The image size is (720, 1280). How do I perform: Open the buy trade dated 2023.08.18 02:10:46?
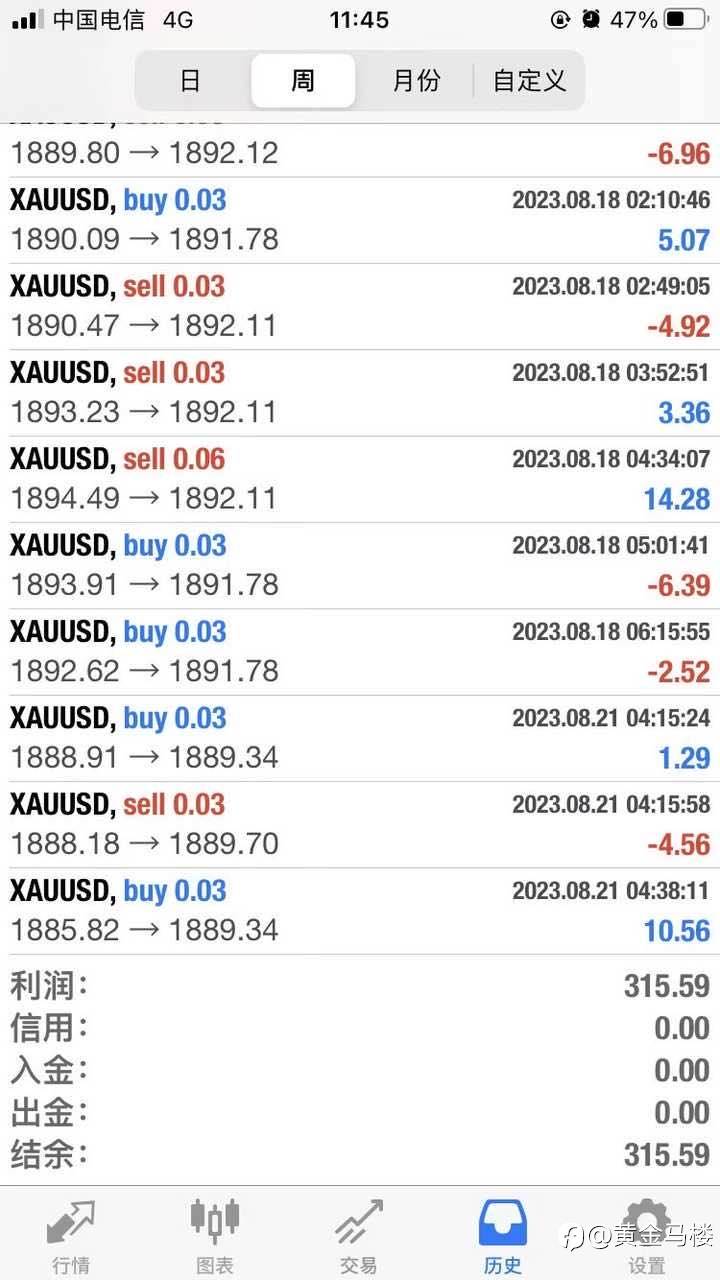tap(360, 220)
